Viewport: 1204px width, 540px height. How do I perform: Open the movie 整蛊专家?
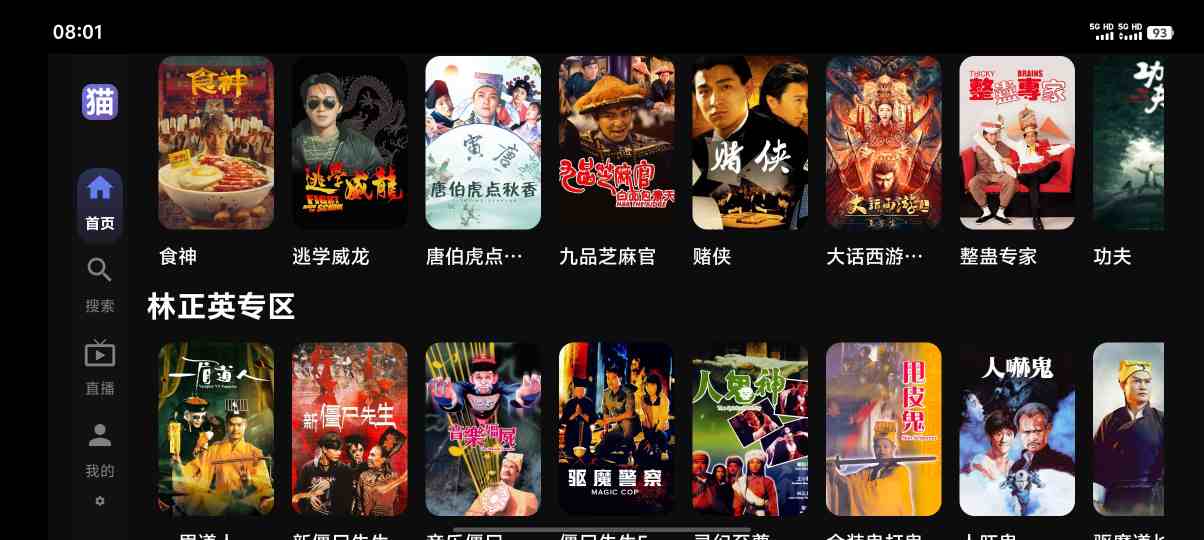(1017, 143)
